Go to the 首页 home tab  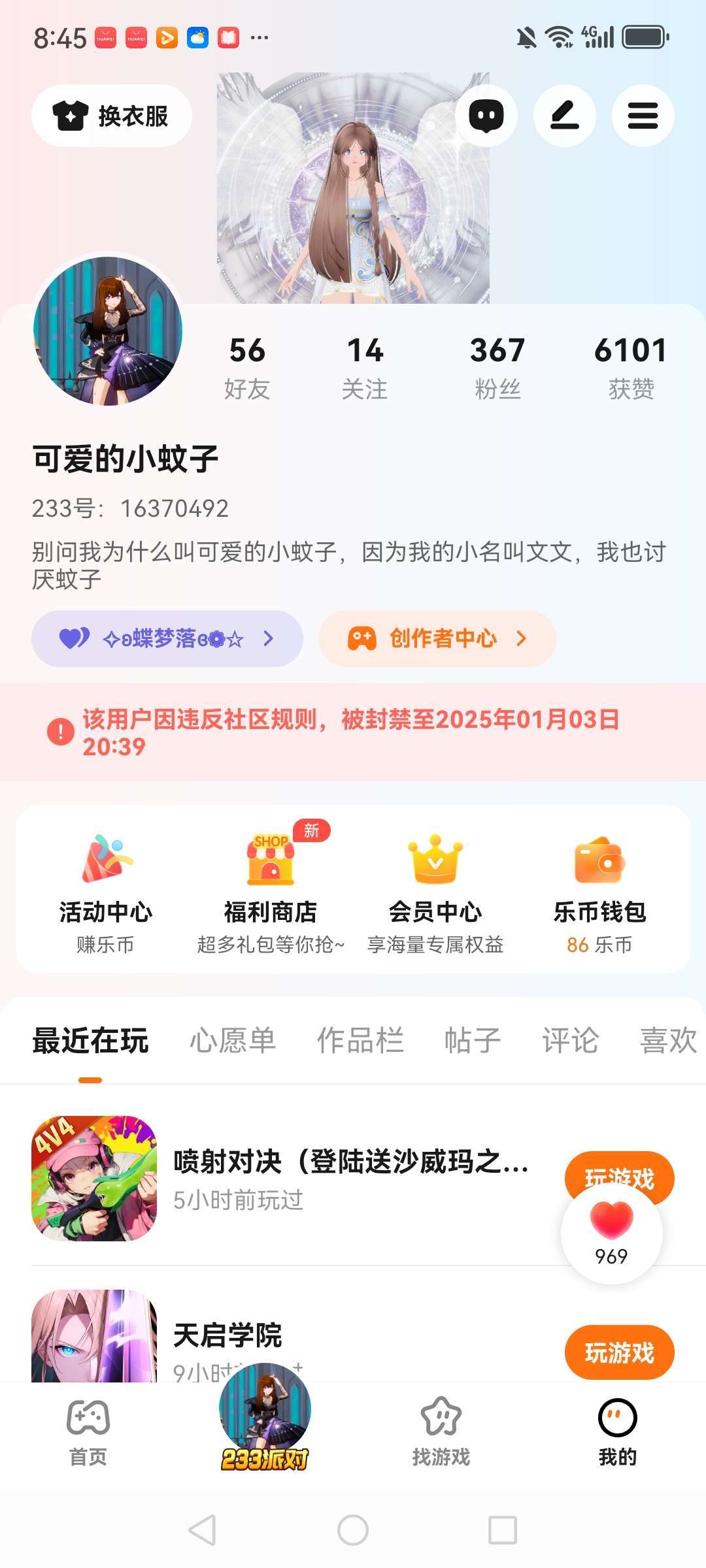[x=88, y=1428]
